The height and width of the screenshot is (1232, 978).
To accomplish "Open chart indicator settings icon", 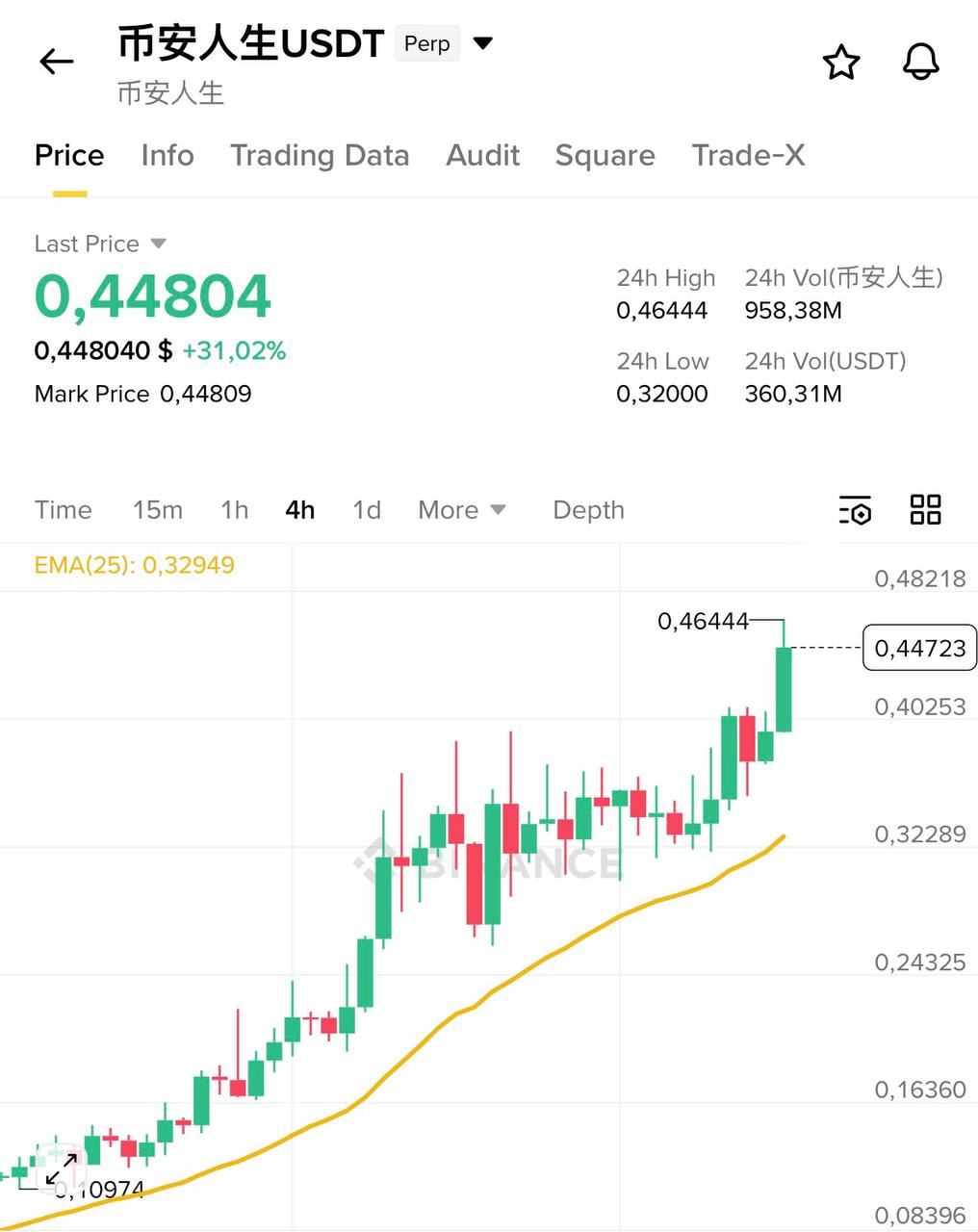I will [855, 510].
